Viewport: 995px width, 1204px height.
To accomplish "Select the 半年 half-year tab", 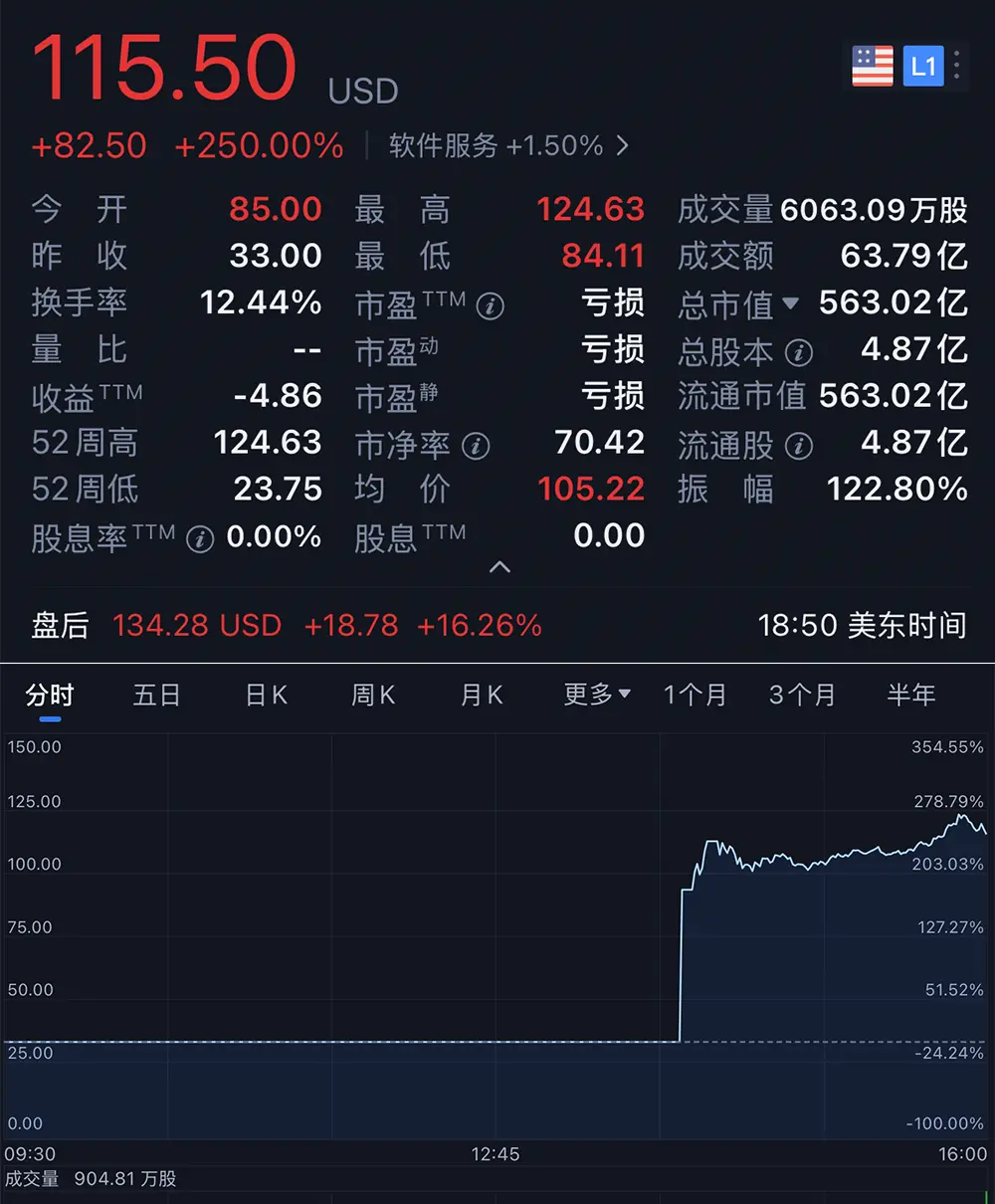I will coord(911,696).
